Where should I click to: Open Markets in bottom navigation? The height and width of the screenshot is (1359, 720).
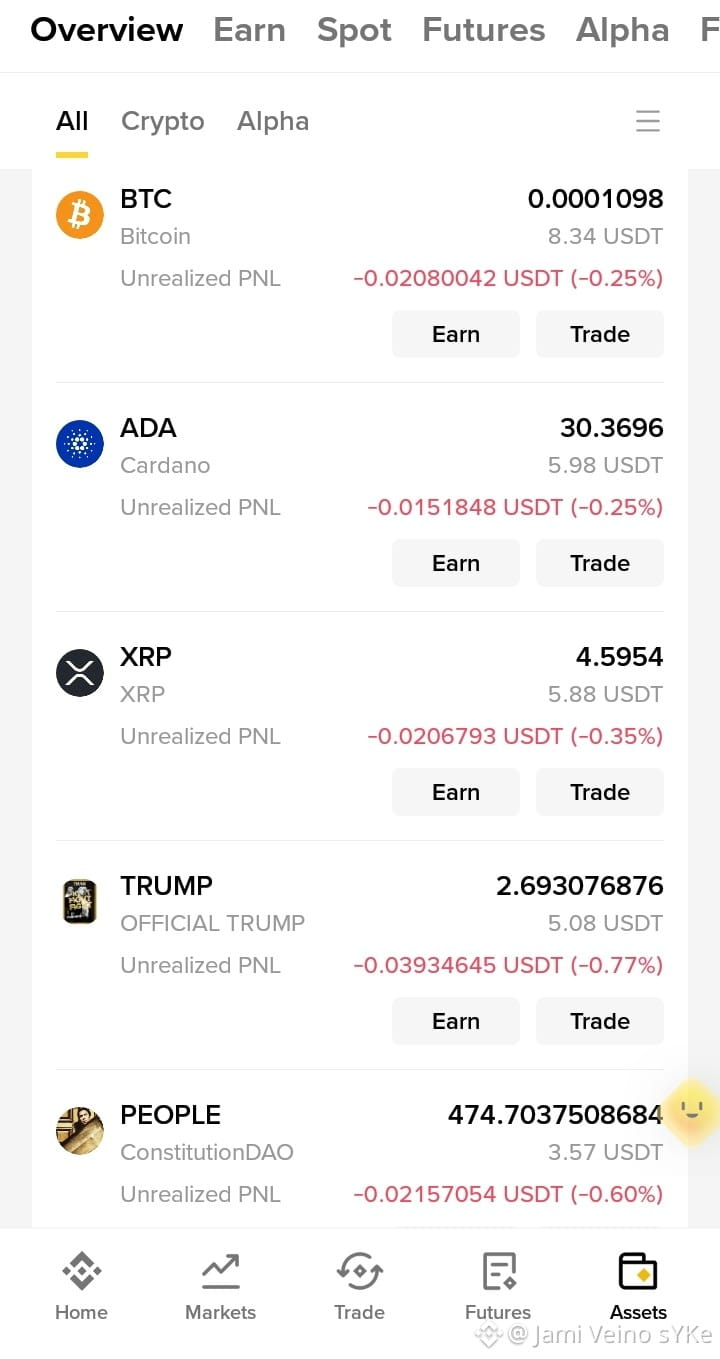click(x=220, y=1287)
